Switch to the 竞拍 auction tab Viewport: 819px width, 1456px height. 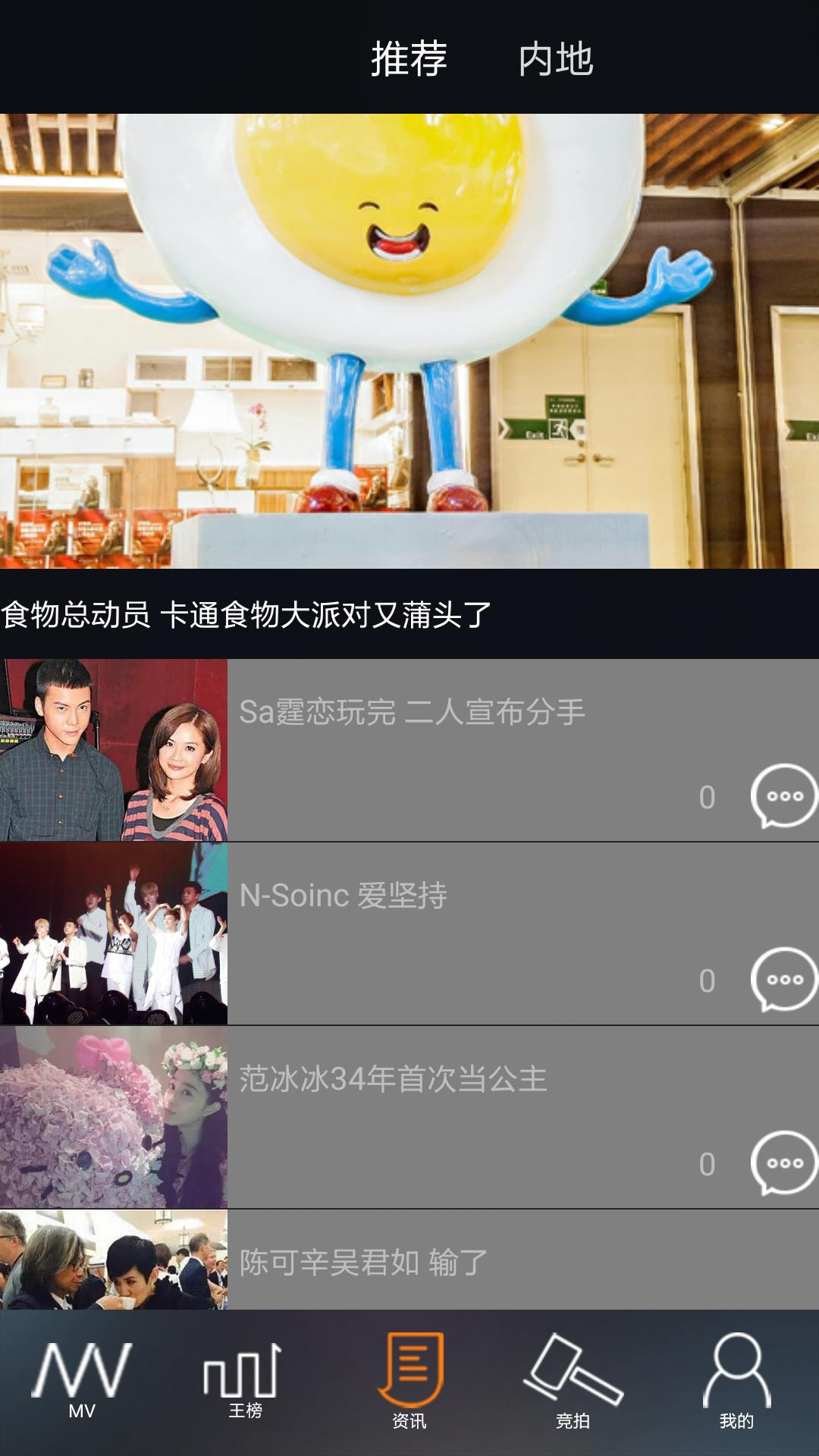point(573,1382)
